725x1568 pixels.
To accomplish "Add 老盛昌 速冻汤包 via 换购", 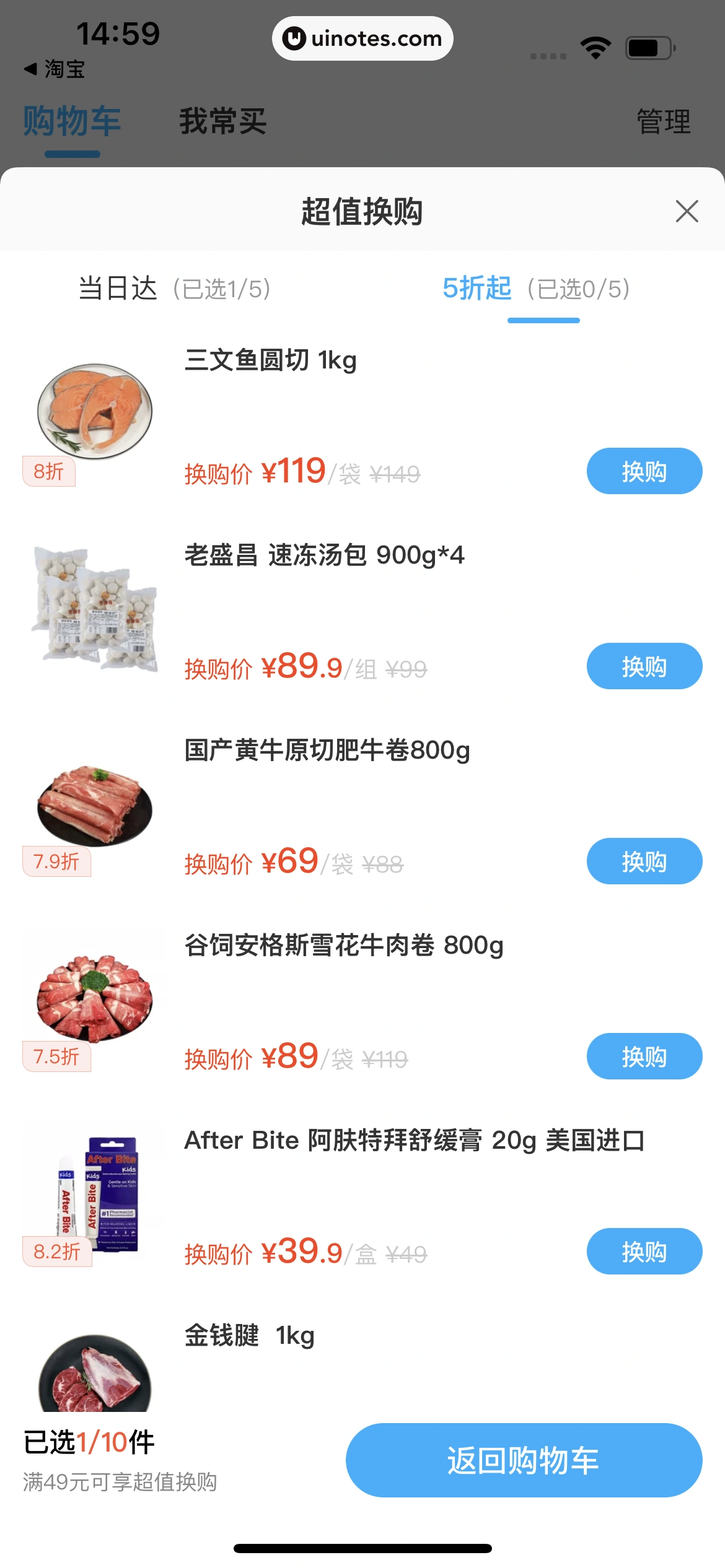I will pyautogui.click(x=644, y=666).
